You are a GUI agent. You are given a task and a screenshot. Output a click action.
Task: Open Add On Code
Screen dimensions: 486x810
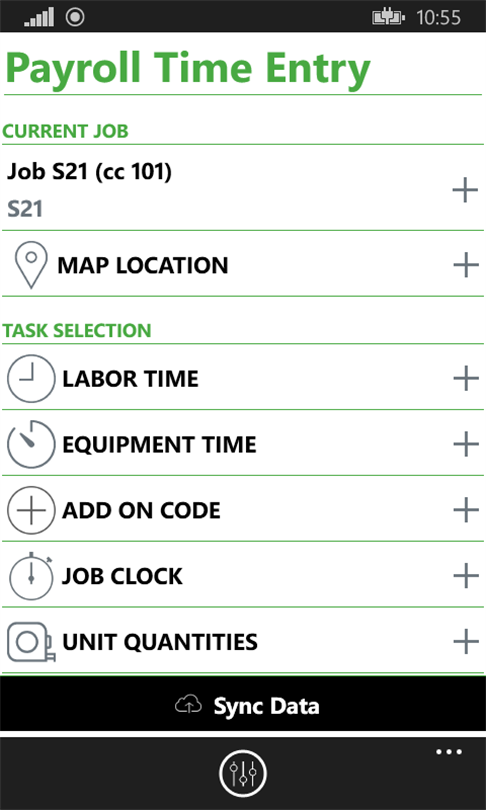click(243, 509)
